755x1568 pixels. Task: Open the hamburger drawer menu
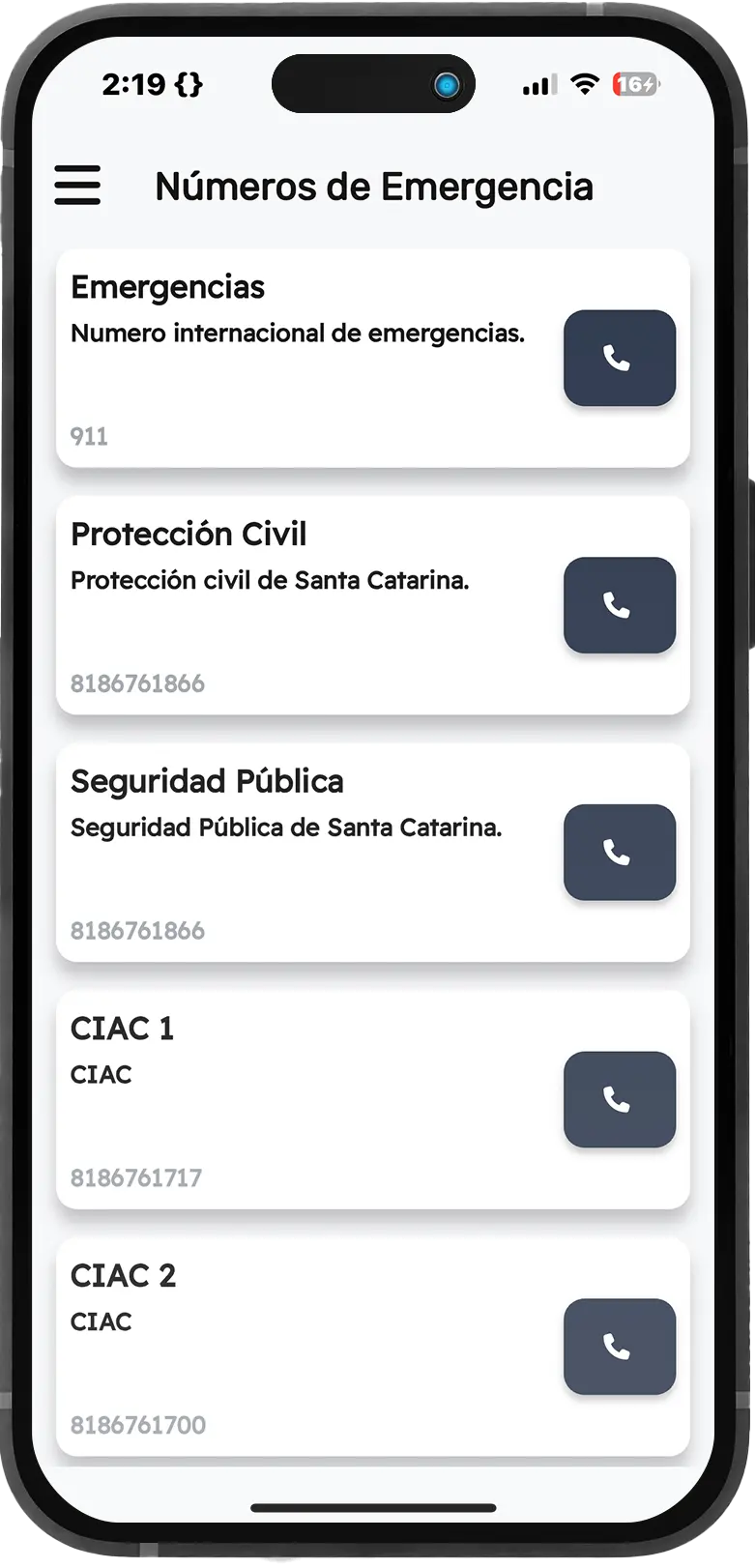point(77,185)
